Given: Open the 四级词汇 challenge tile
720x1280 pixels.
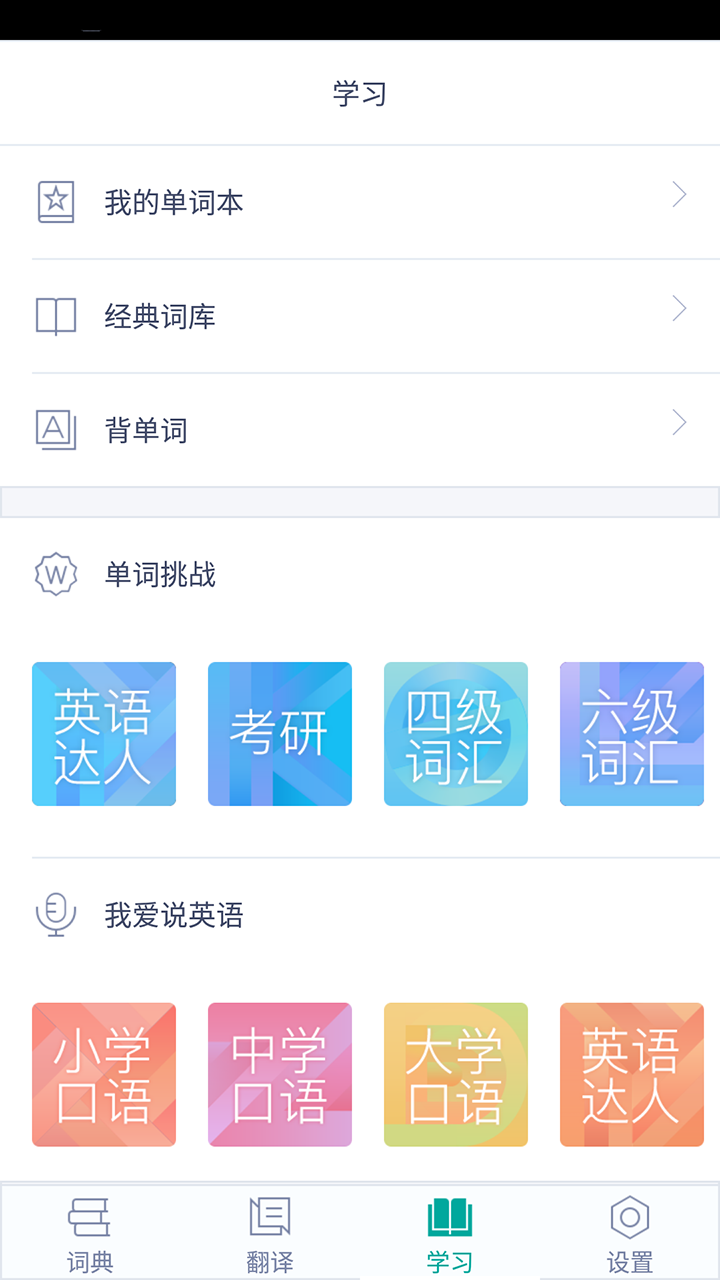Looking at the screenshot, I should 455,733.
